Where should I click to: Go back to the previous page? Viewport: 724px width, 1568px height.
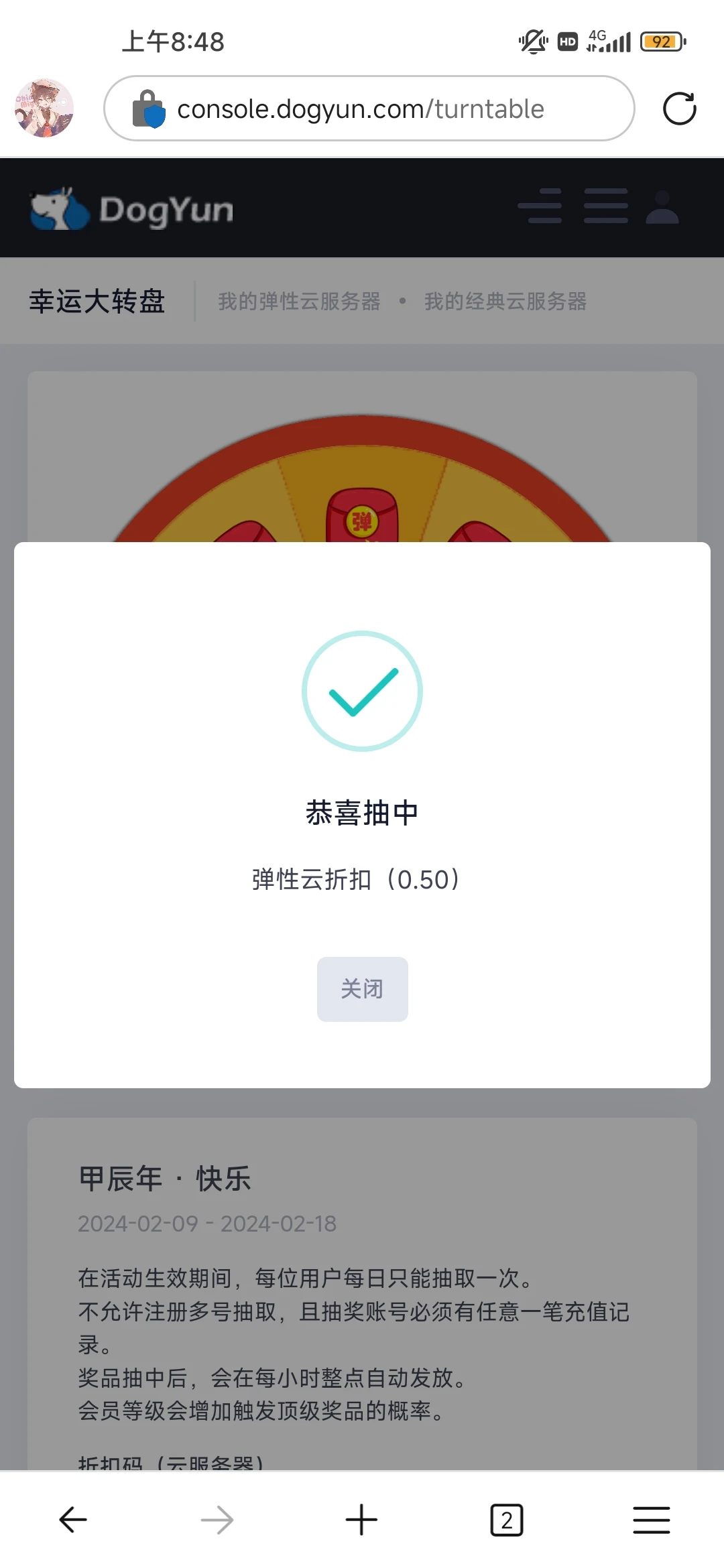[x=73, y=1520]
